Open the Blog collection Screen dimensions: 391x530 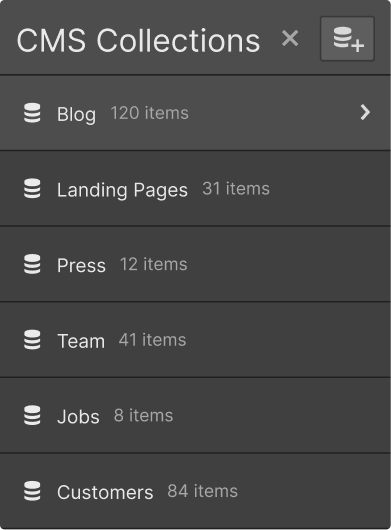click(x=195, y=113)
